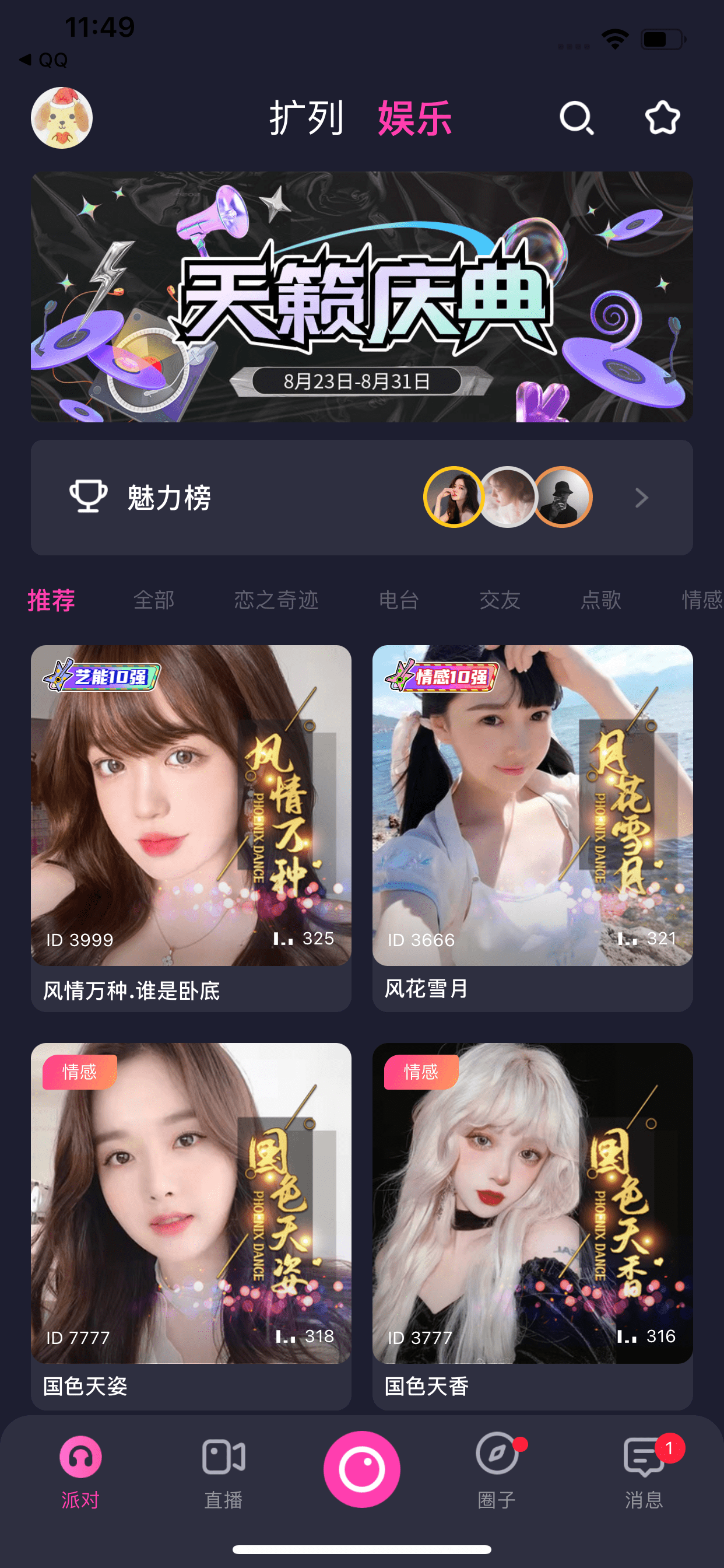724x1568 pixels.
Task: Select the 点歌 category tab
Action: pyautogui.click(x=600, y=600)
